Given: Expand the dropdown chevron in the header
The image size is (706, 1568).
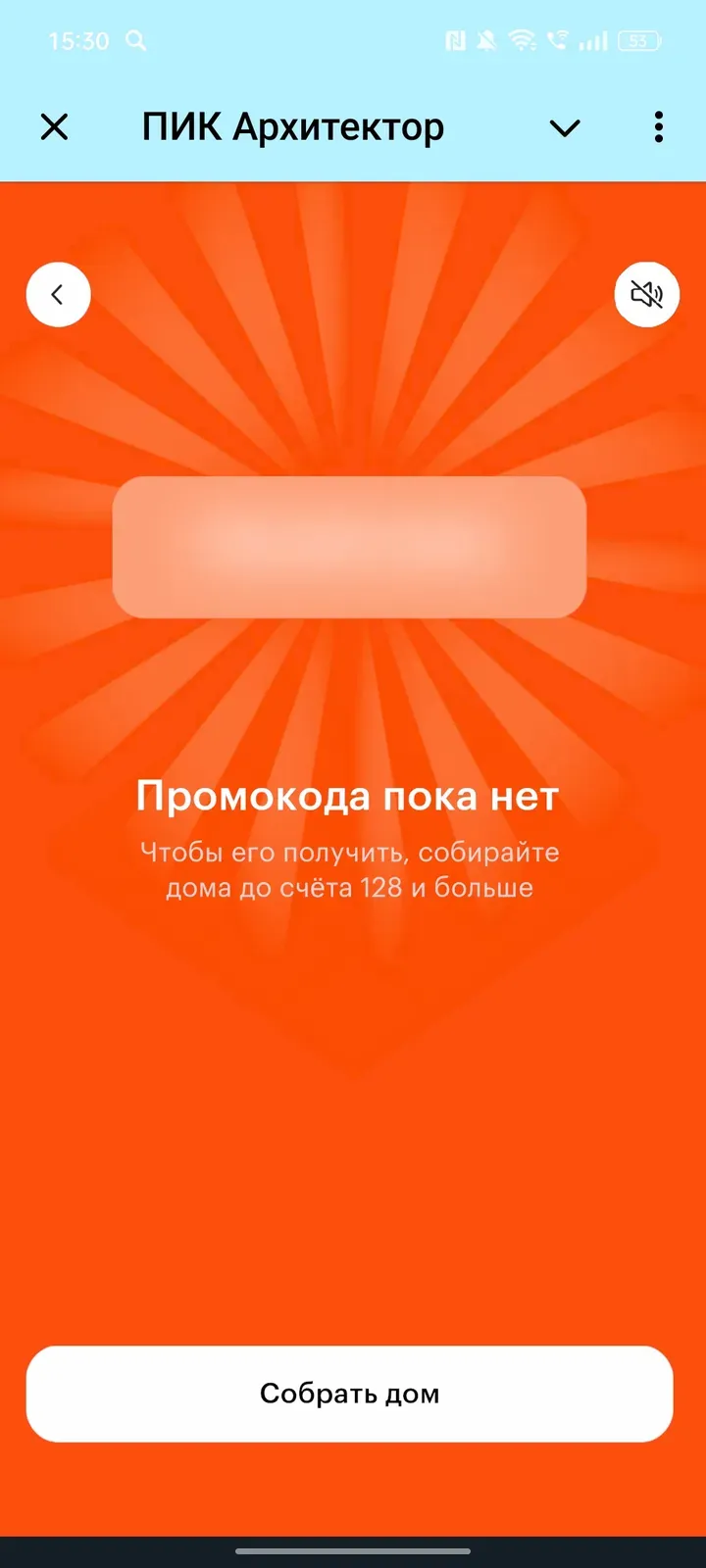Looking at the screenshot, I should point(565,127).
